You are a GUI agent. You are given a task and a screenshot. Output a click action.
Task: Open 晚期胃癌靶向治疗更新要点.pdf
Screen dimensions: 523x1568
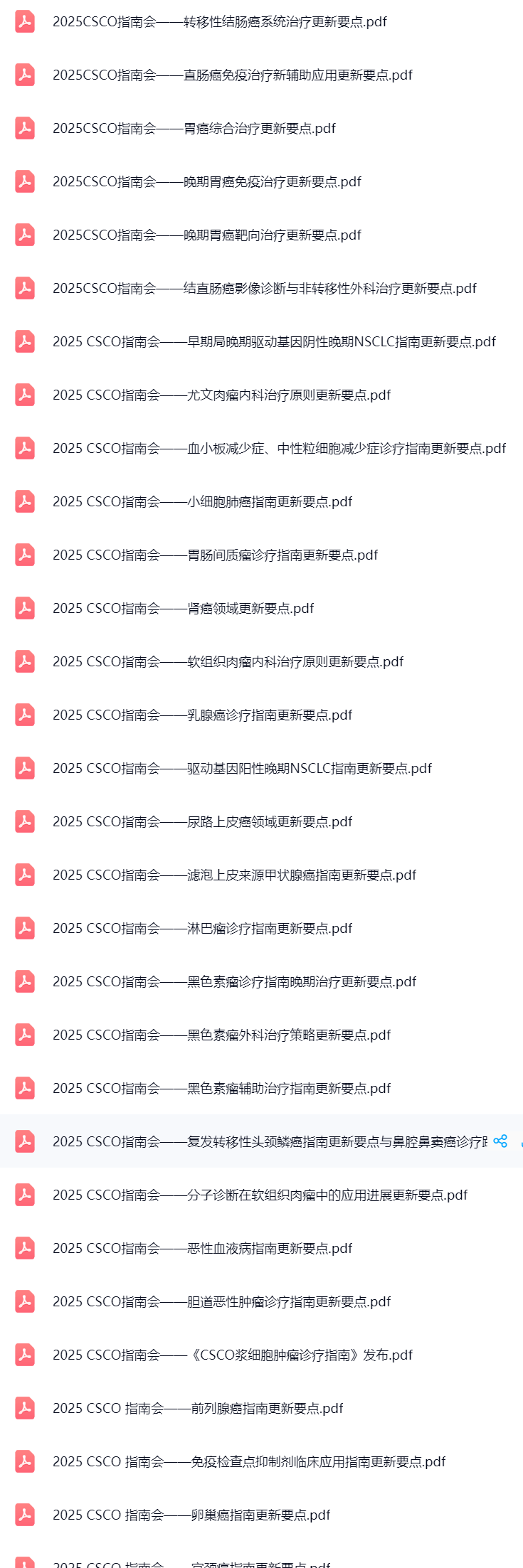206,235
